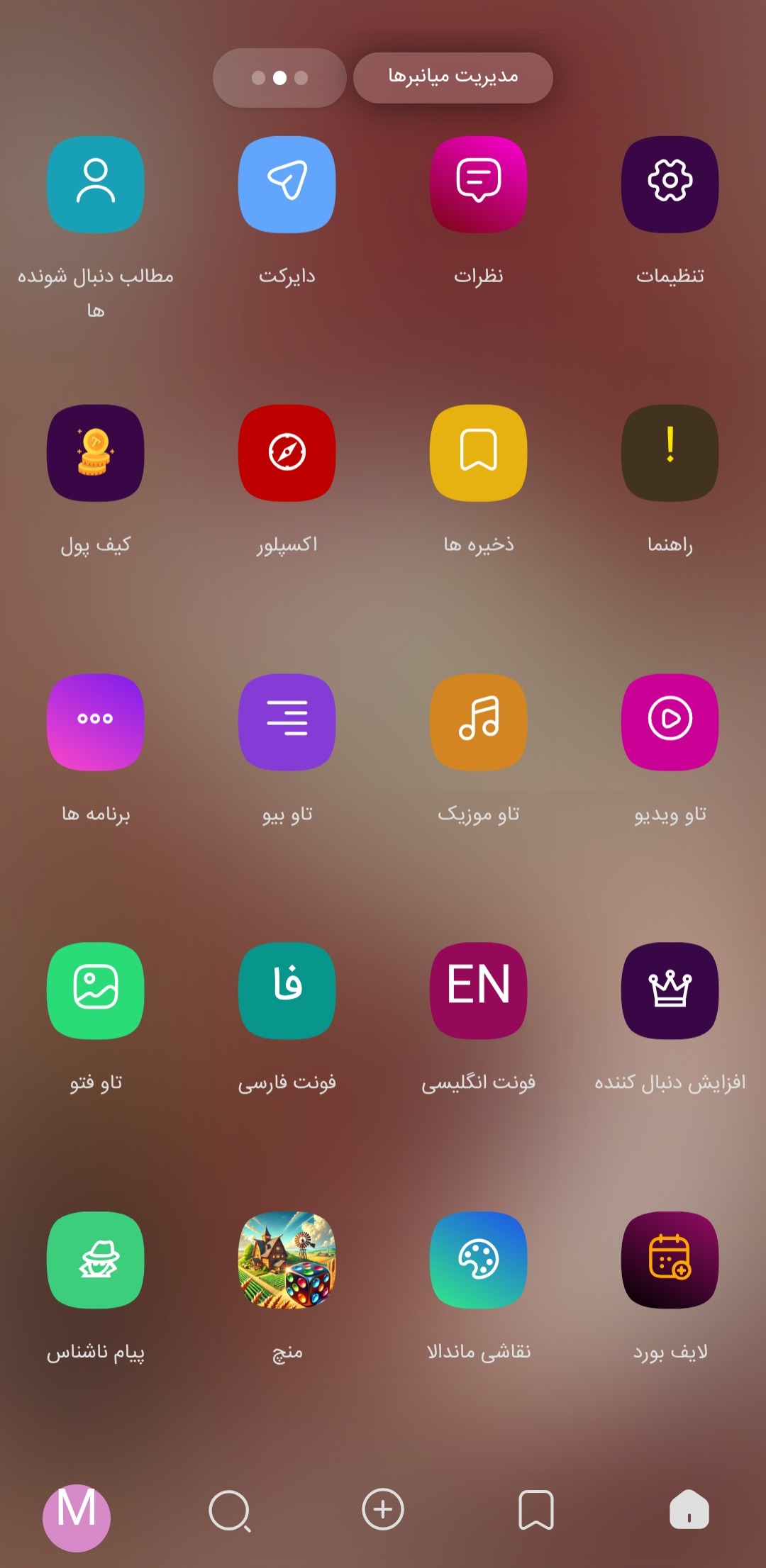The image size is (766, 1568).
Task: Launch the اکسپلور explore shortcut
Action: coord(287,453)
